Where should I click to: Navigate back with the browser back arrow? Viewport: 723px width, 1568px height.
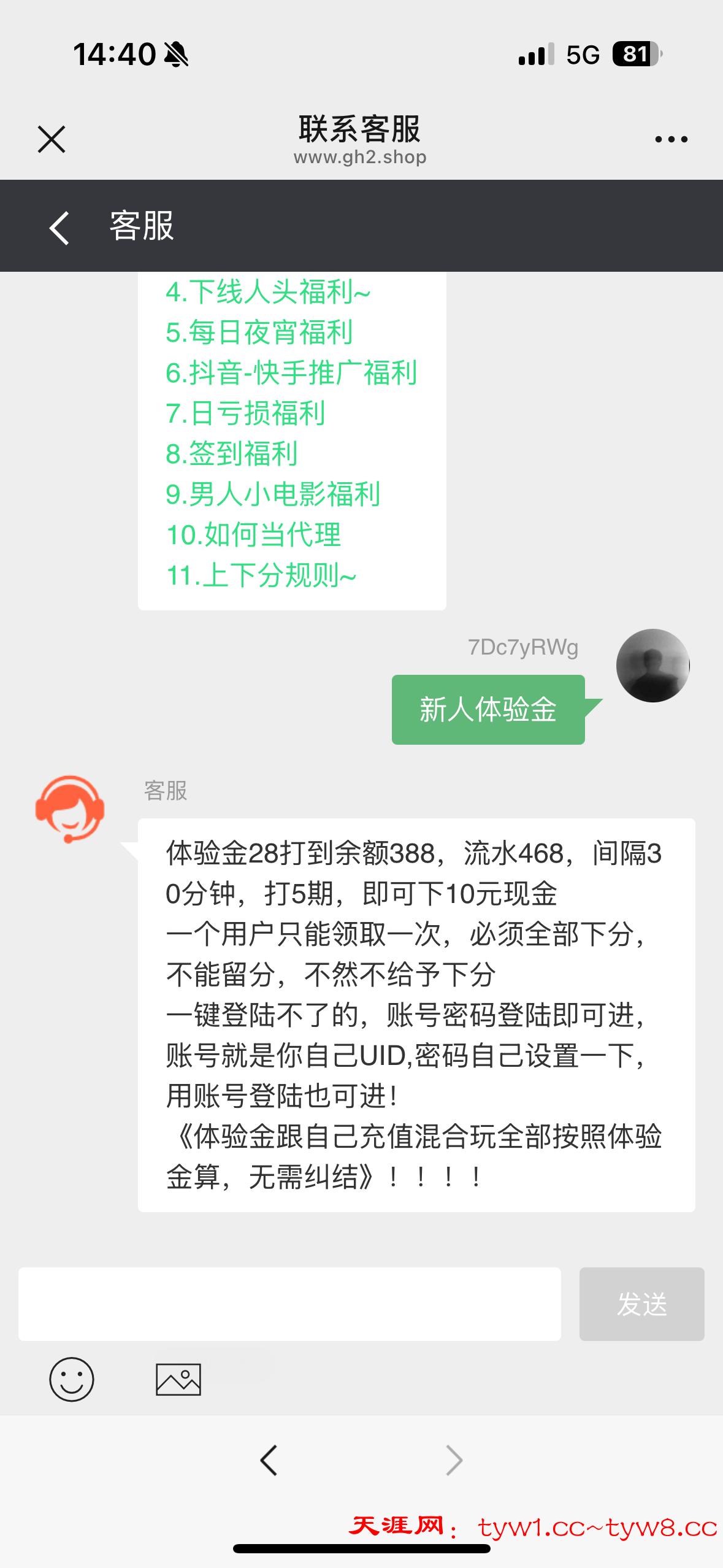click(x=269, y=1460)
